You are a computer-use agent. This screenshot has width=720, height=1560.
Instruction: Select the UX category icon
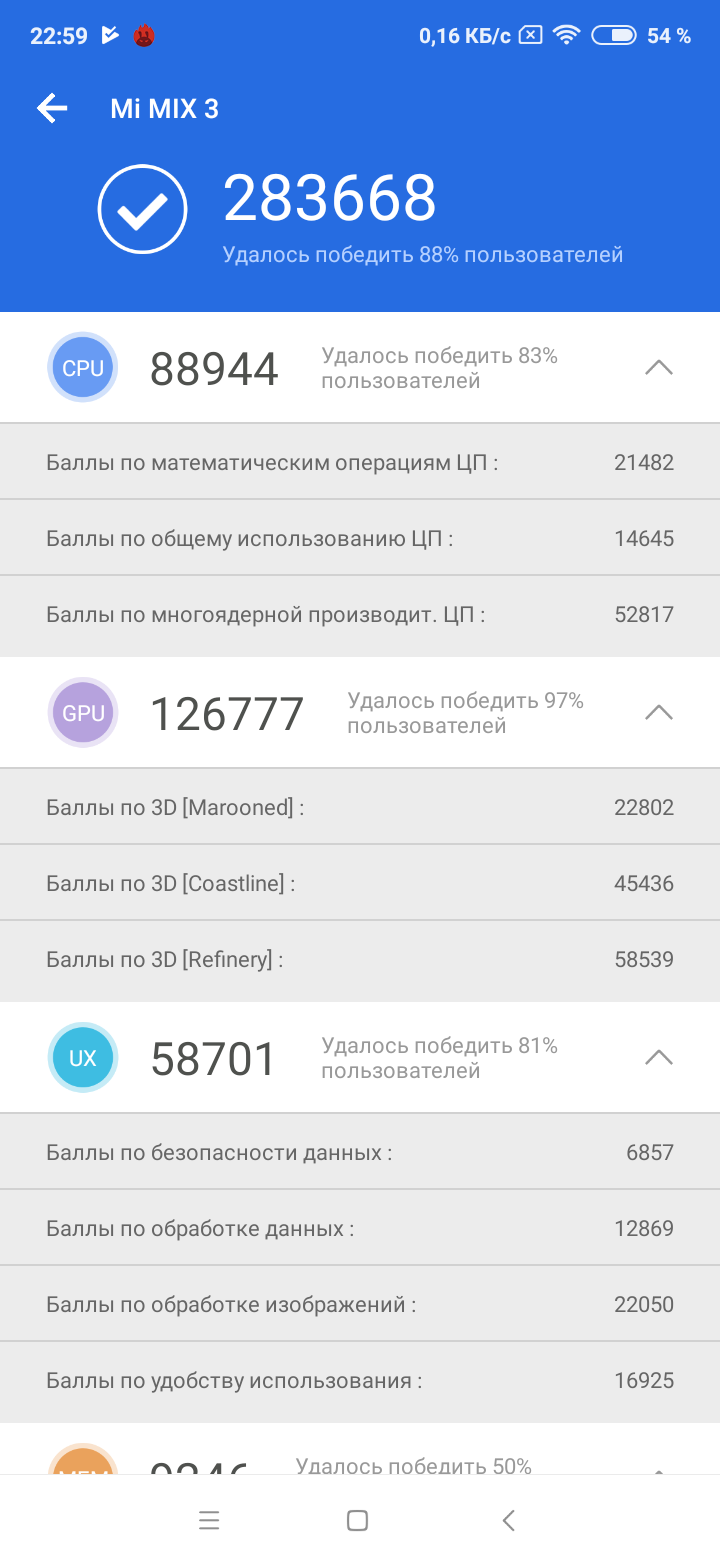pyautogui.click(x=82, y=1057)
